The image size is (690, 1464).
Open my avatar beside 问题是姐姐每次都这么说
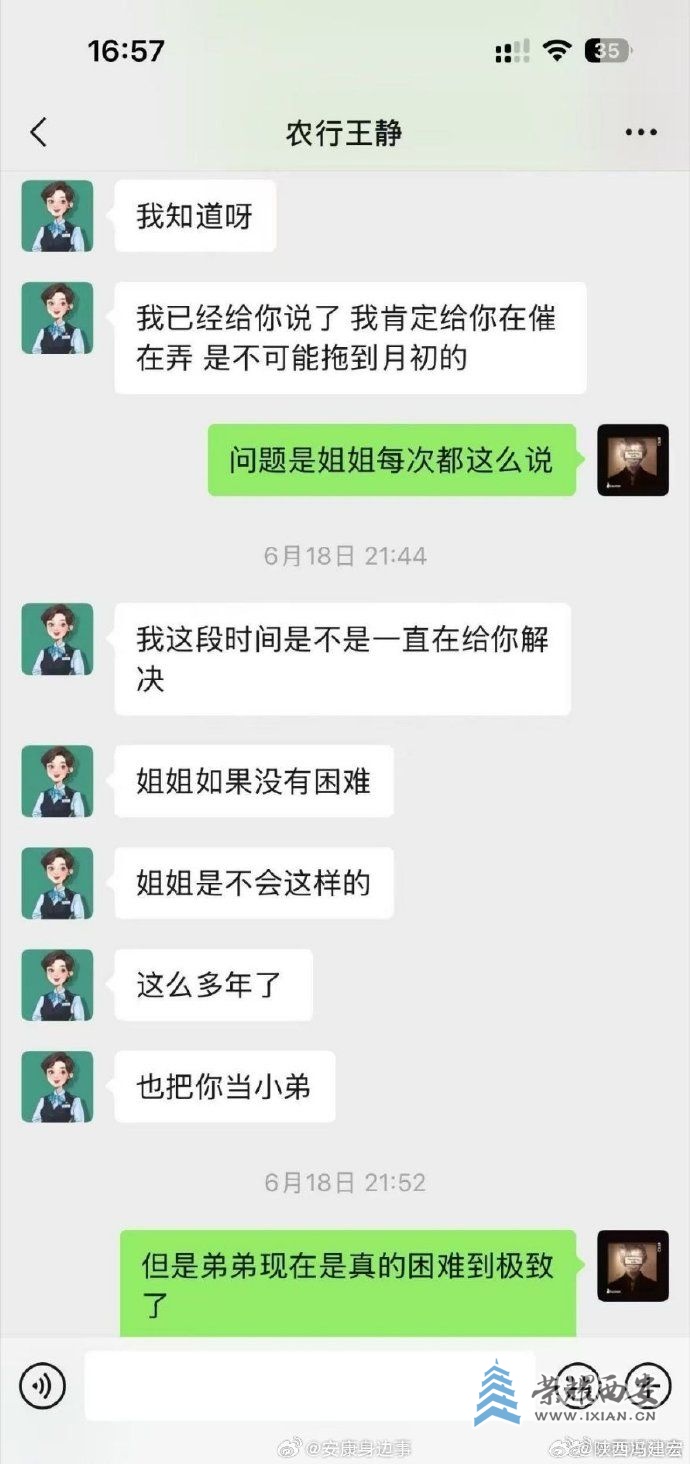[x=632, y=460]
